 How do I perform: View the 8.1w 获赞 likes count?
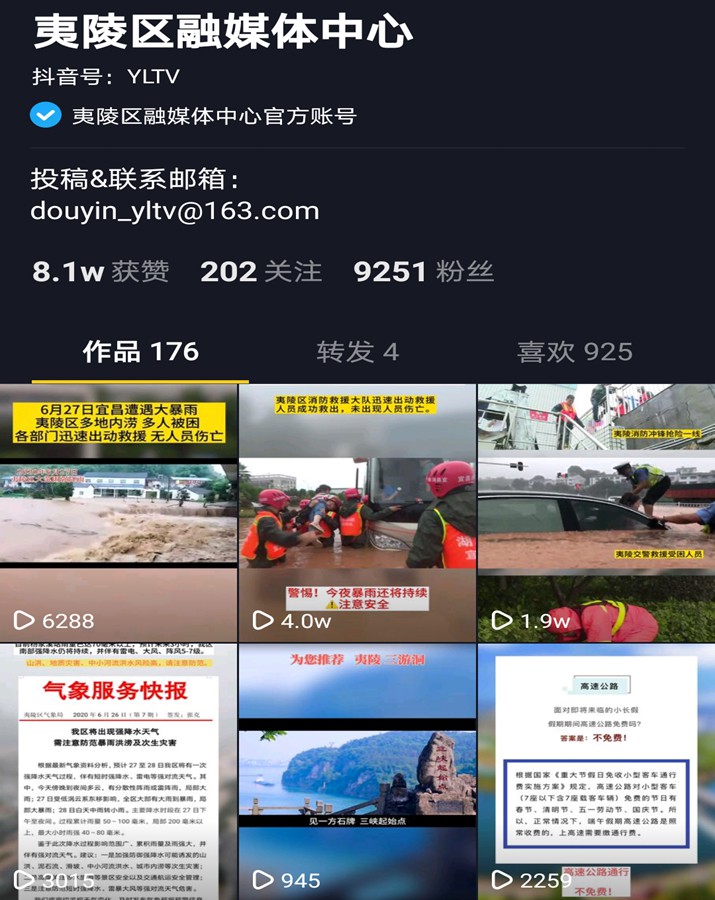point(100,272)
